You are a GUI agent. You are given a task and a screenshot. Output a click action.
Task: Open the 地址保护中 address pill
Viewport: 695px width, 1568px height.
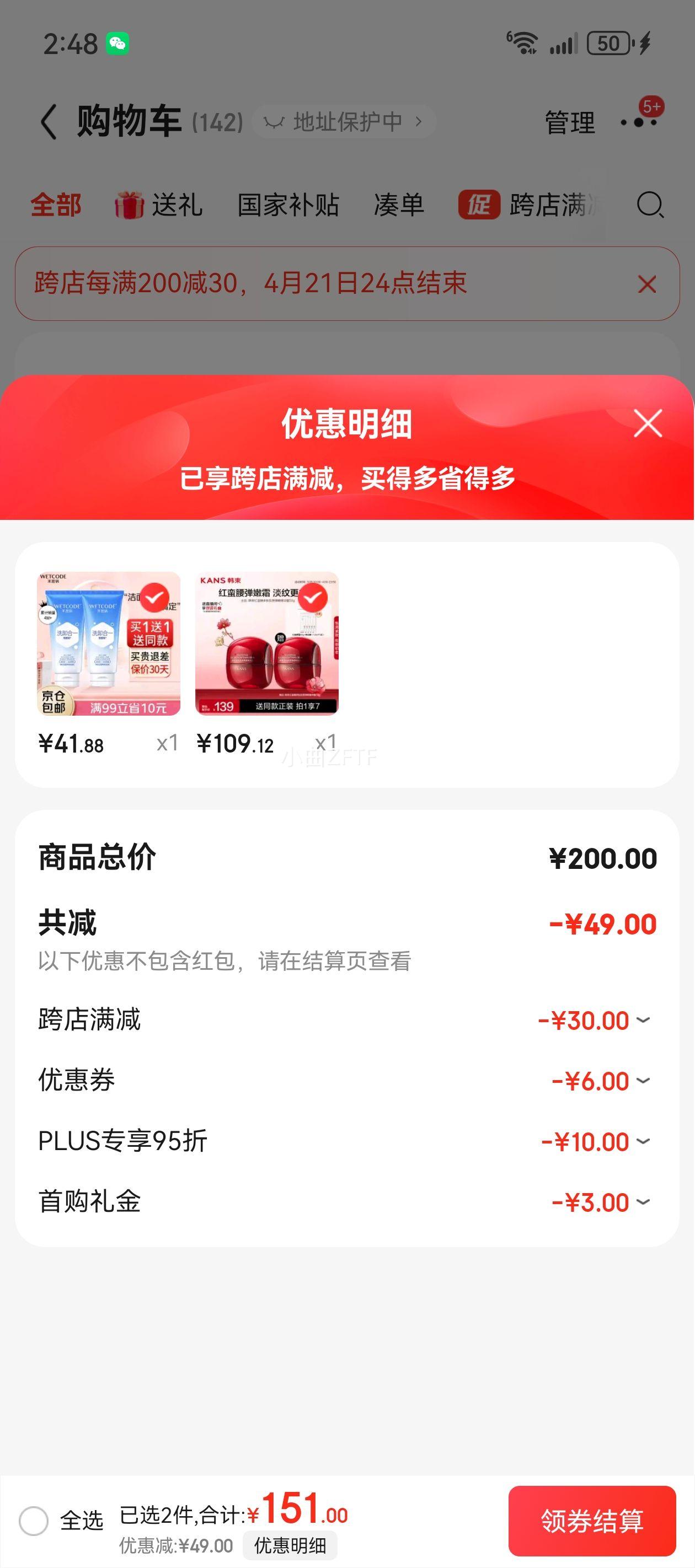click(345, 122)
